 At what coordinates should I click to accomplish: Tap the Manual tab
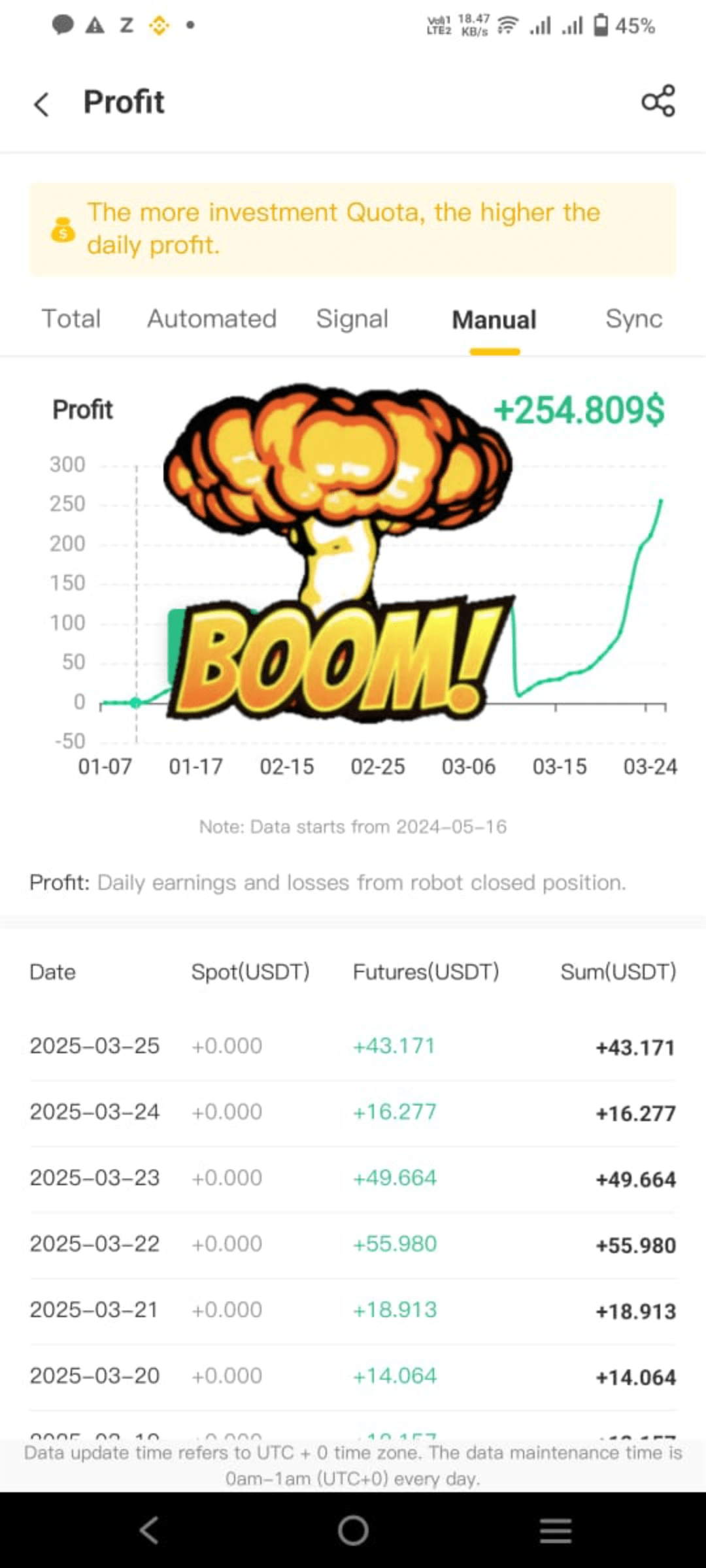(x=494, y=320)
